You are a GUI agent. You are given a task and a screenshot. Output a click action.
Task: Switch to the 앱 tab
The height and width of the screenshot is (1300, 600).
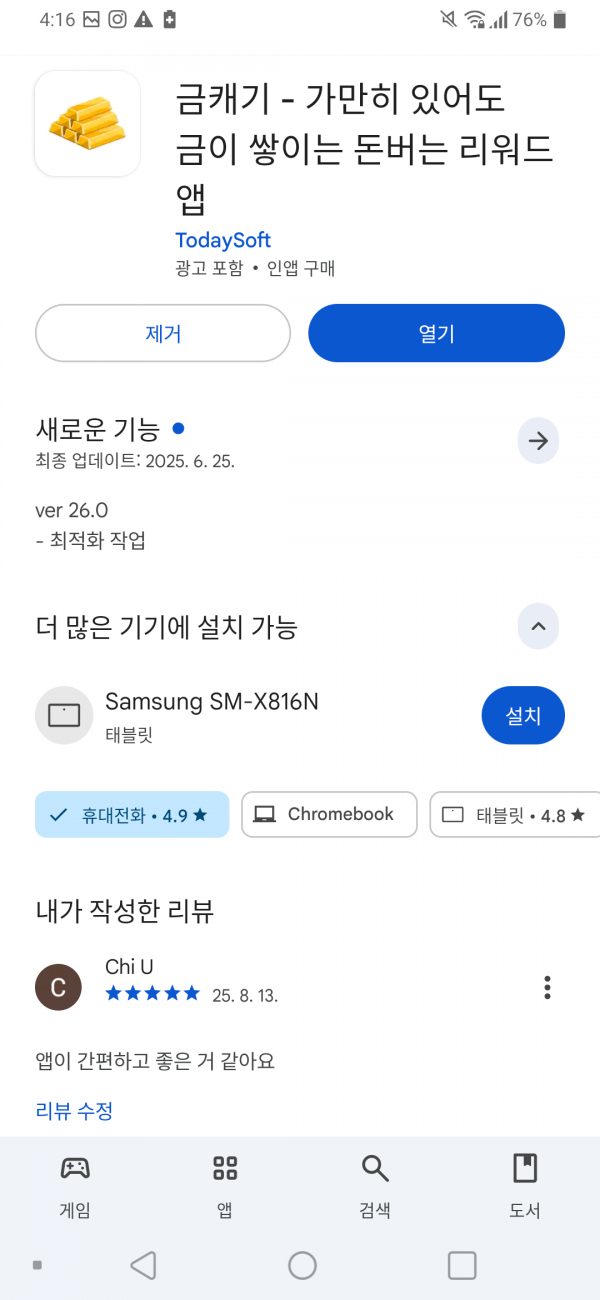coord(225,1184)
